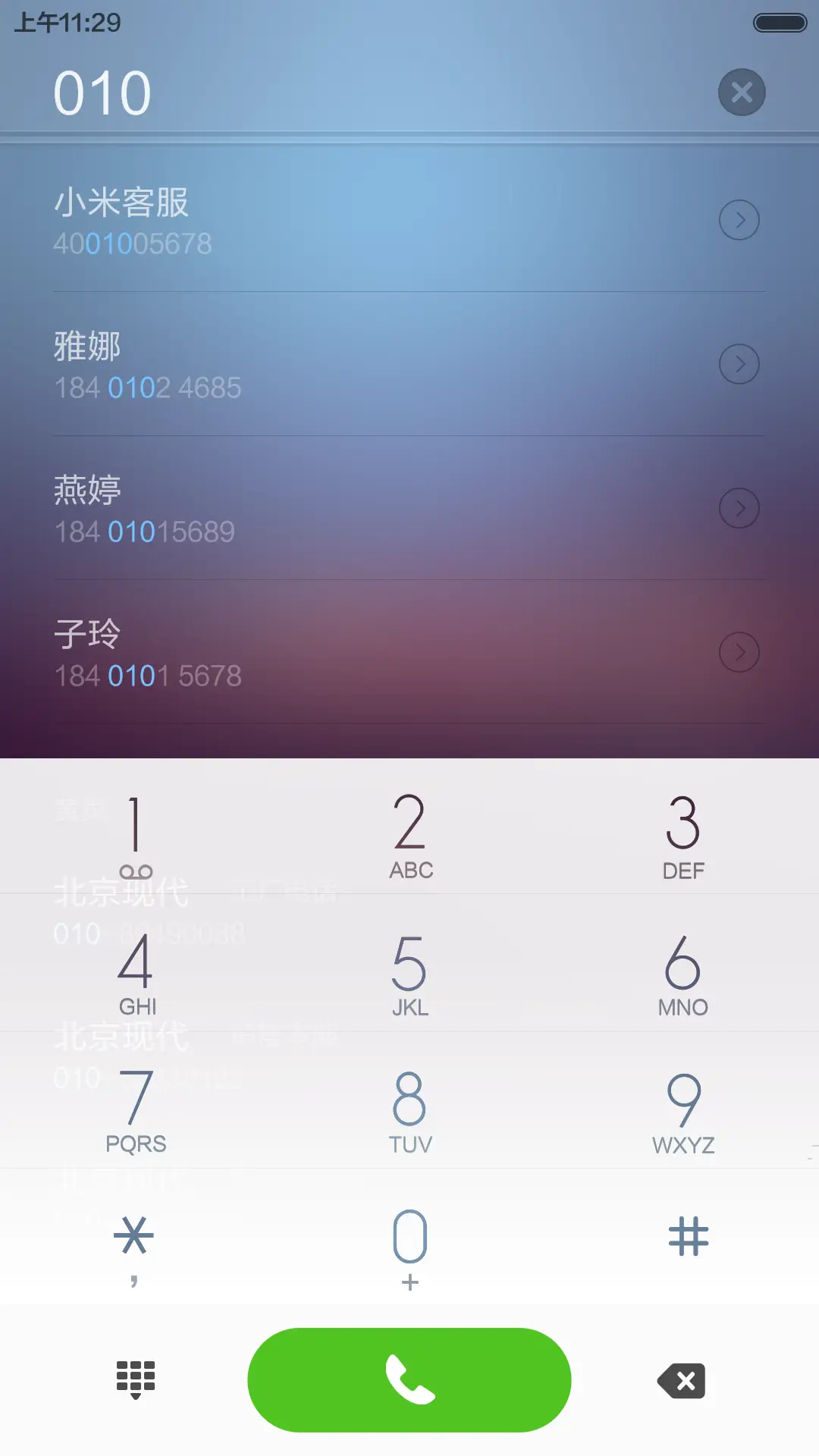Open details arrow next to 雅娜
819x1456 pixels.
(739, 364)
